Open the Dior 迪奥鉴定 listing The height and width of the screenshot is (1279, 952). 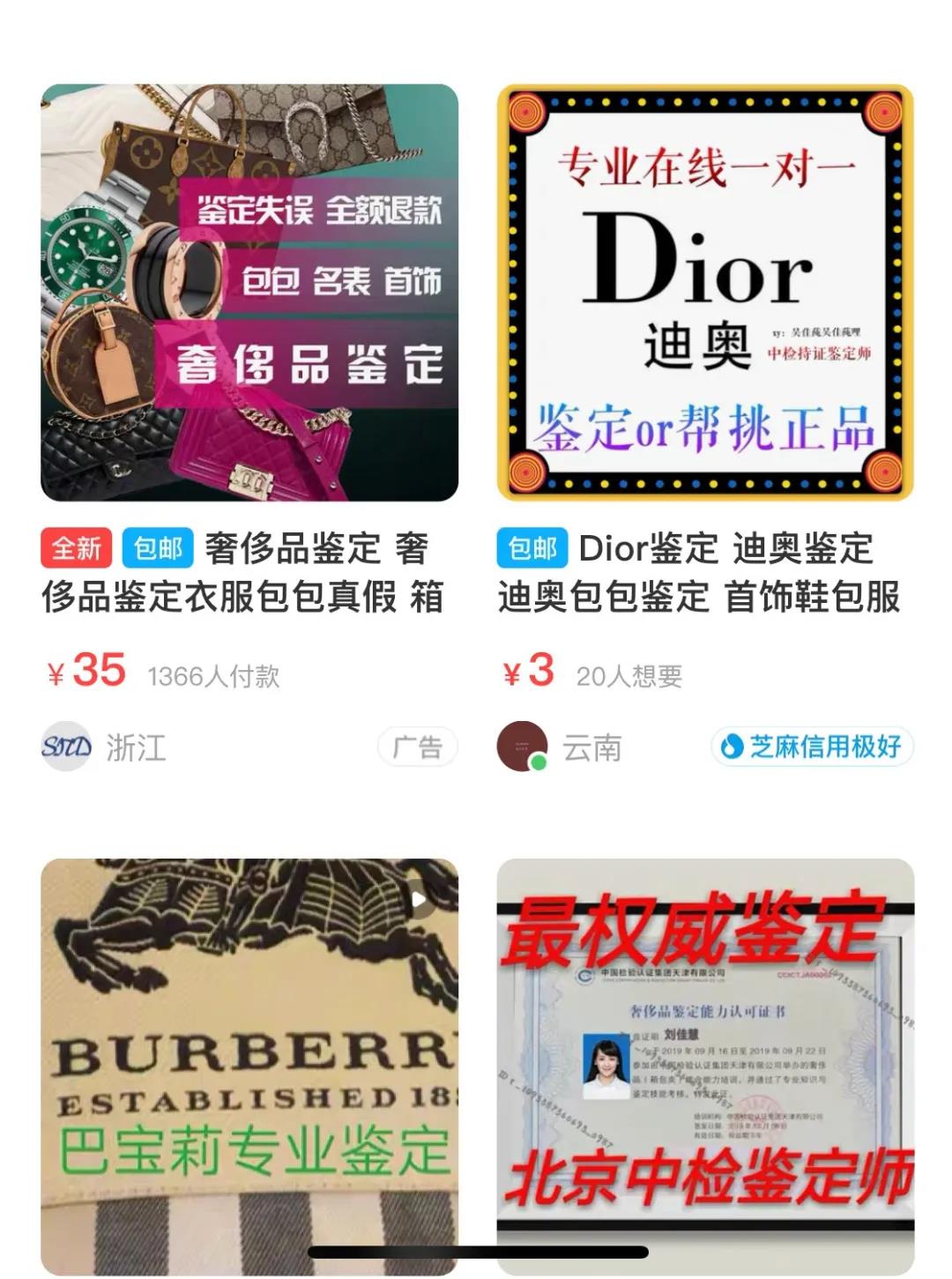pos(705,291)
